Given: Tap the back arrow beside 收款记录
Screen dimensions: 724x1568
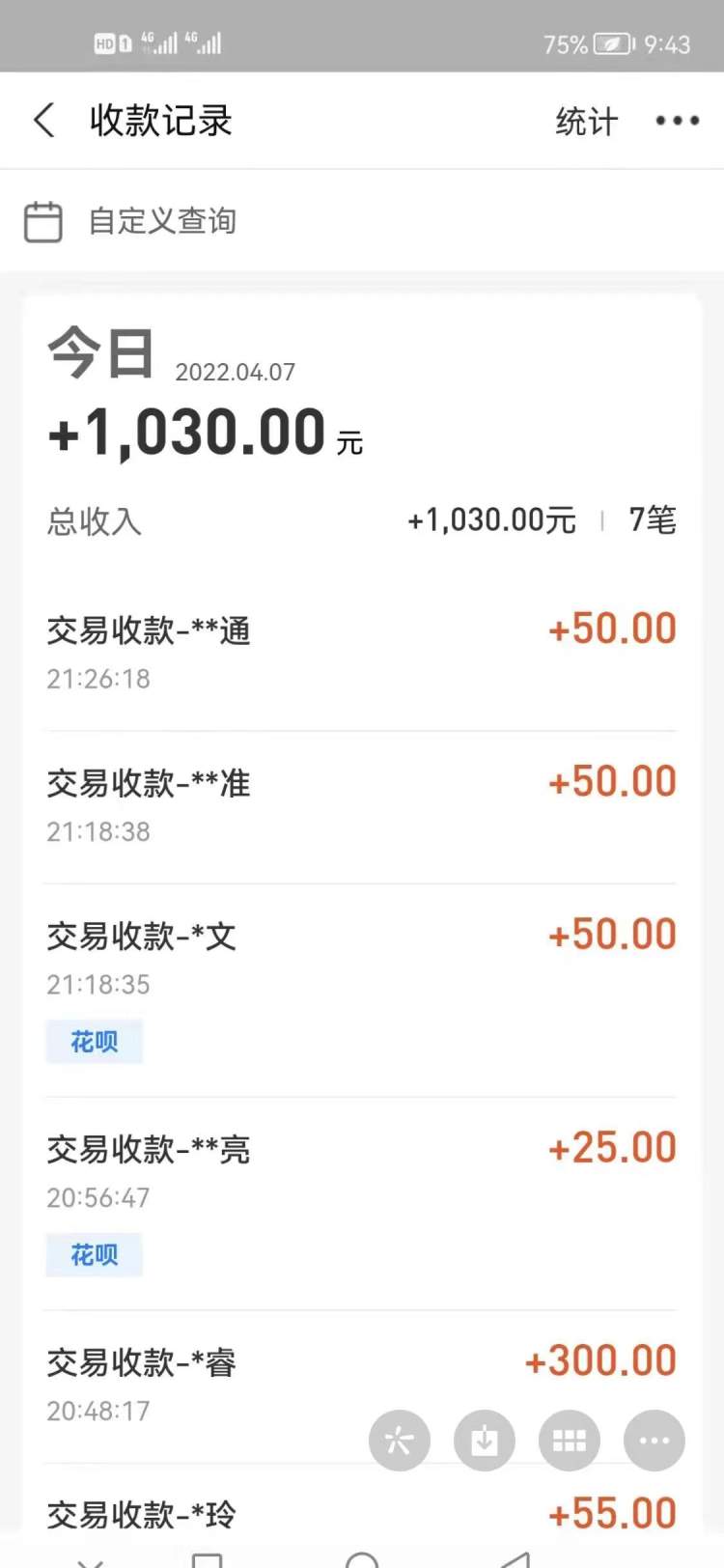Looking at the screenshot, I should (x=43, y=120).
